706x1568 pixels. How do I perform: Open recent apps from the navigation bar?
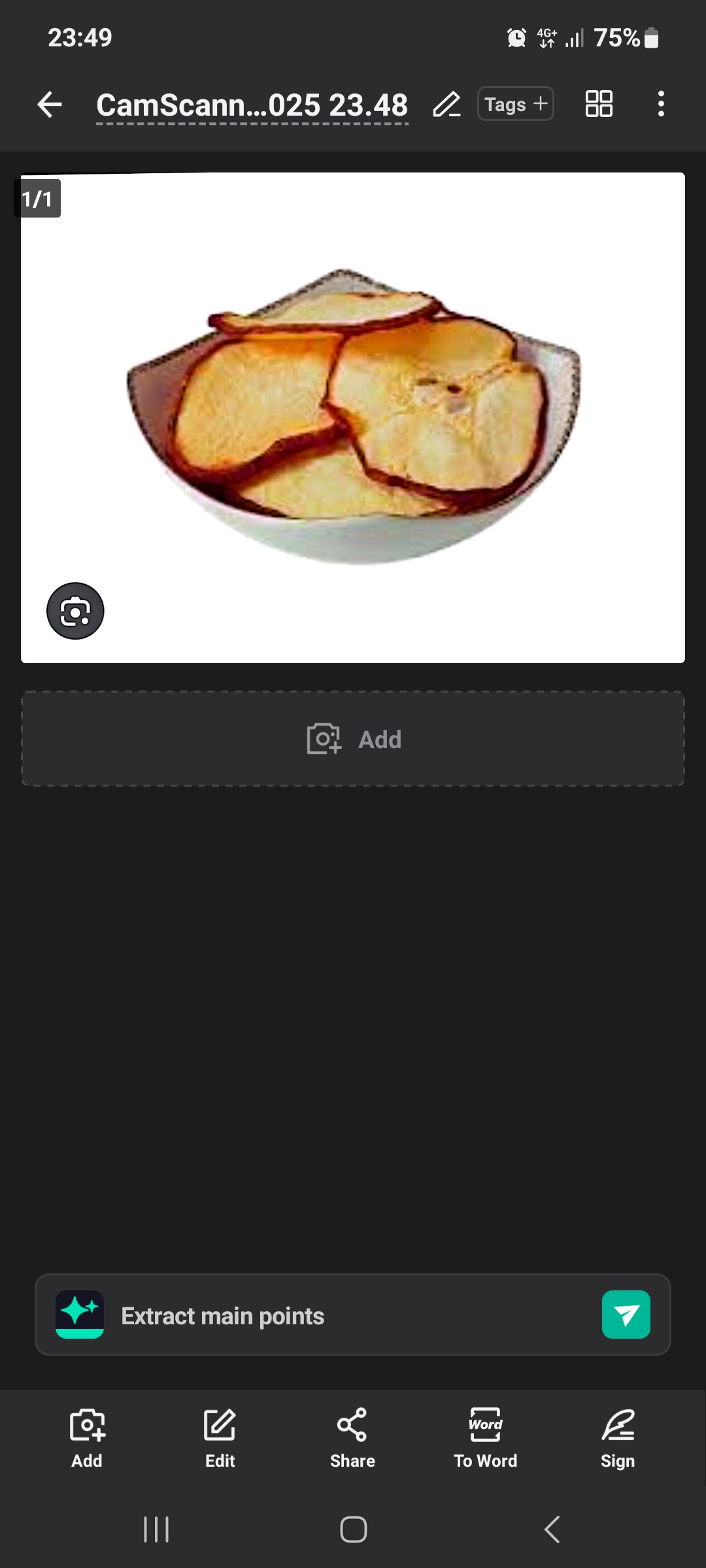coord(156,1529)
